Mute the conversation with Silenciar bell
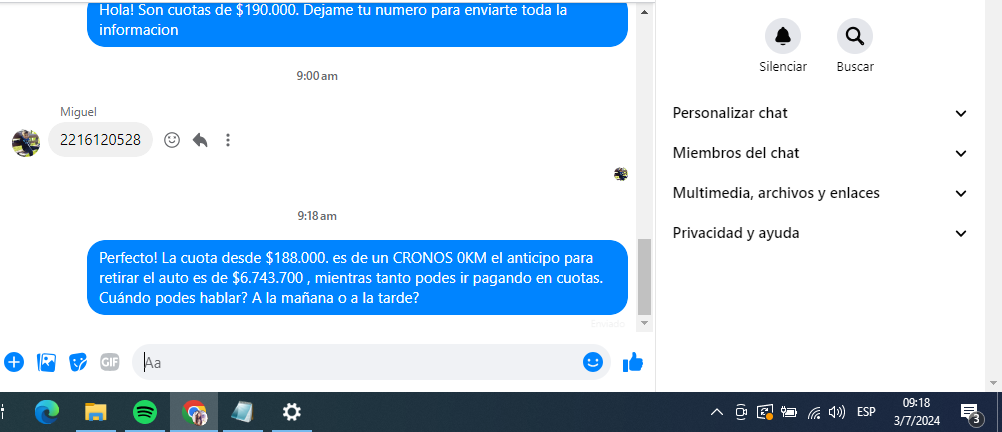 [x=783, y=38]
